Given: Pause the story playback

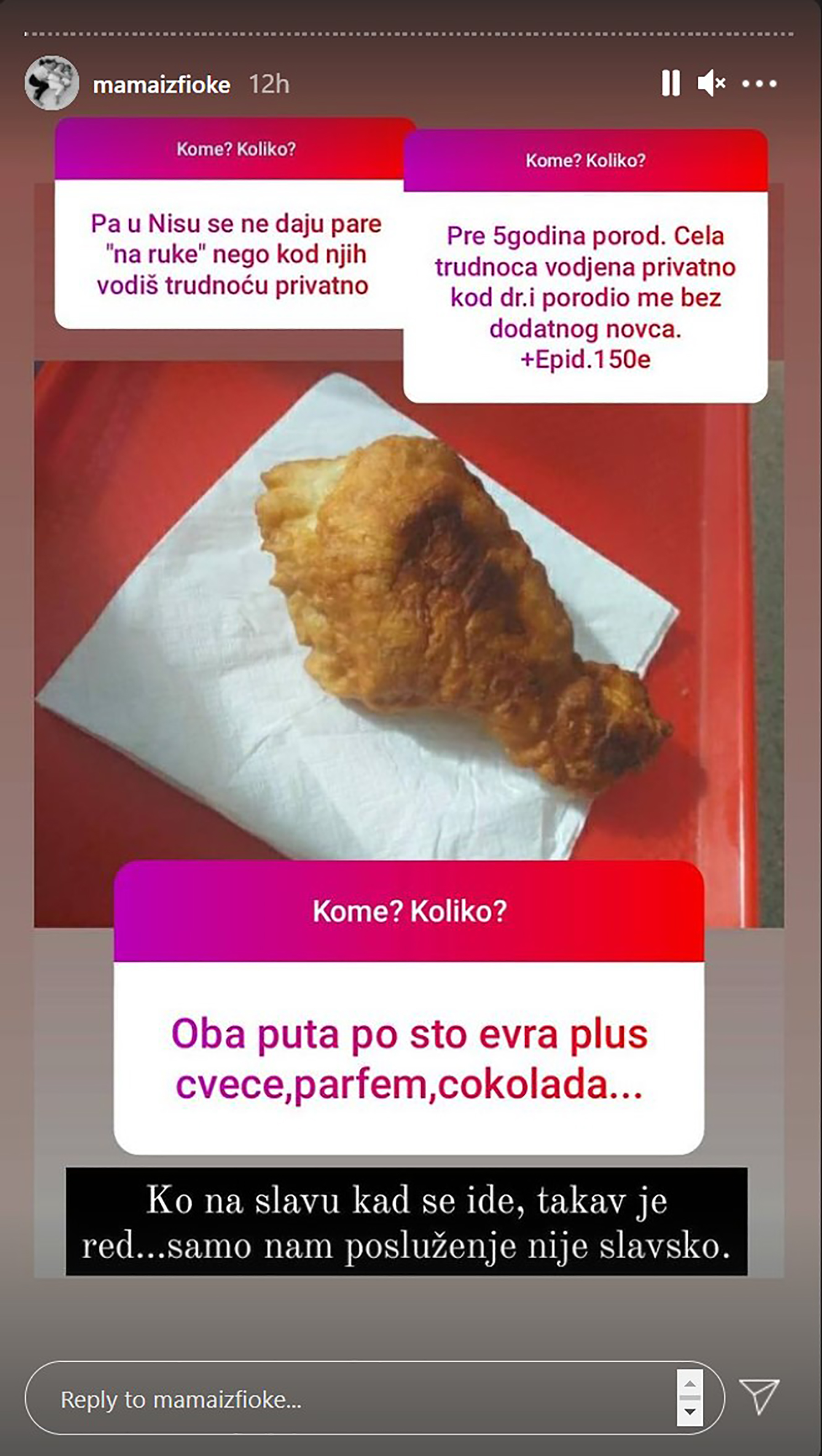Looking at the screenshot, I should click(670, 84).
